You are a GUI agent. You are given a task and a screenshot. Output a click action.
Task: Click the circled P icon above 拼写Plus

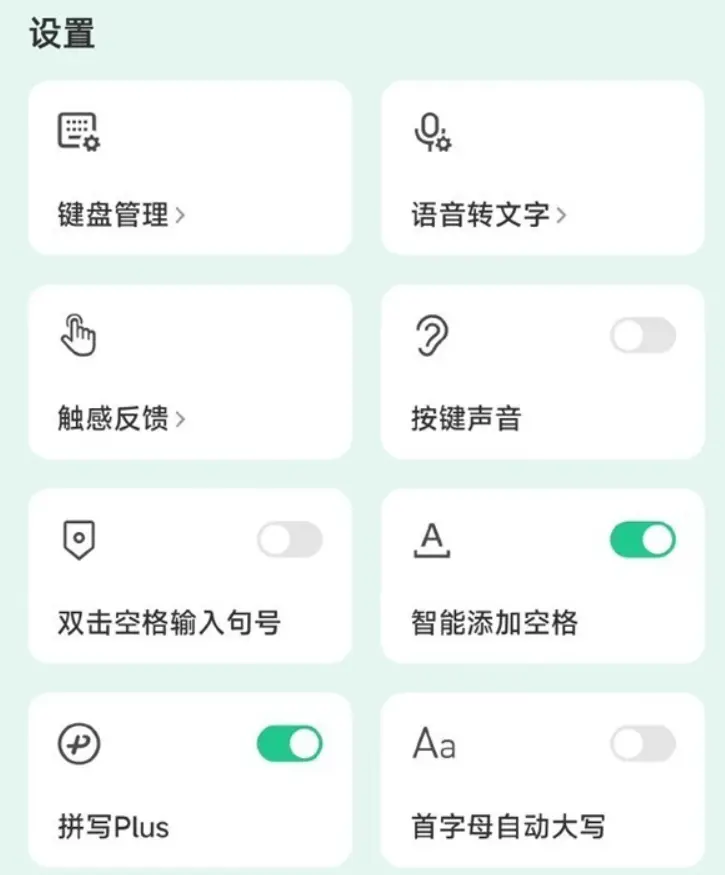pyautogui.click(x=76, y=743)
